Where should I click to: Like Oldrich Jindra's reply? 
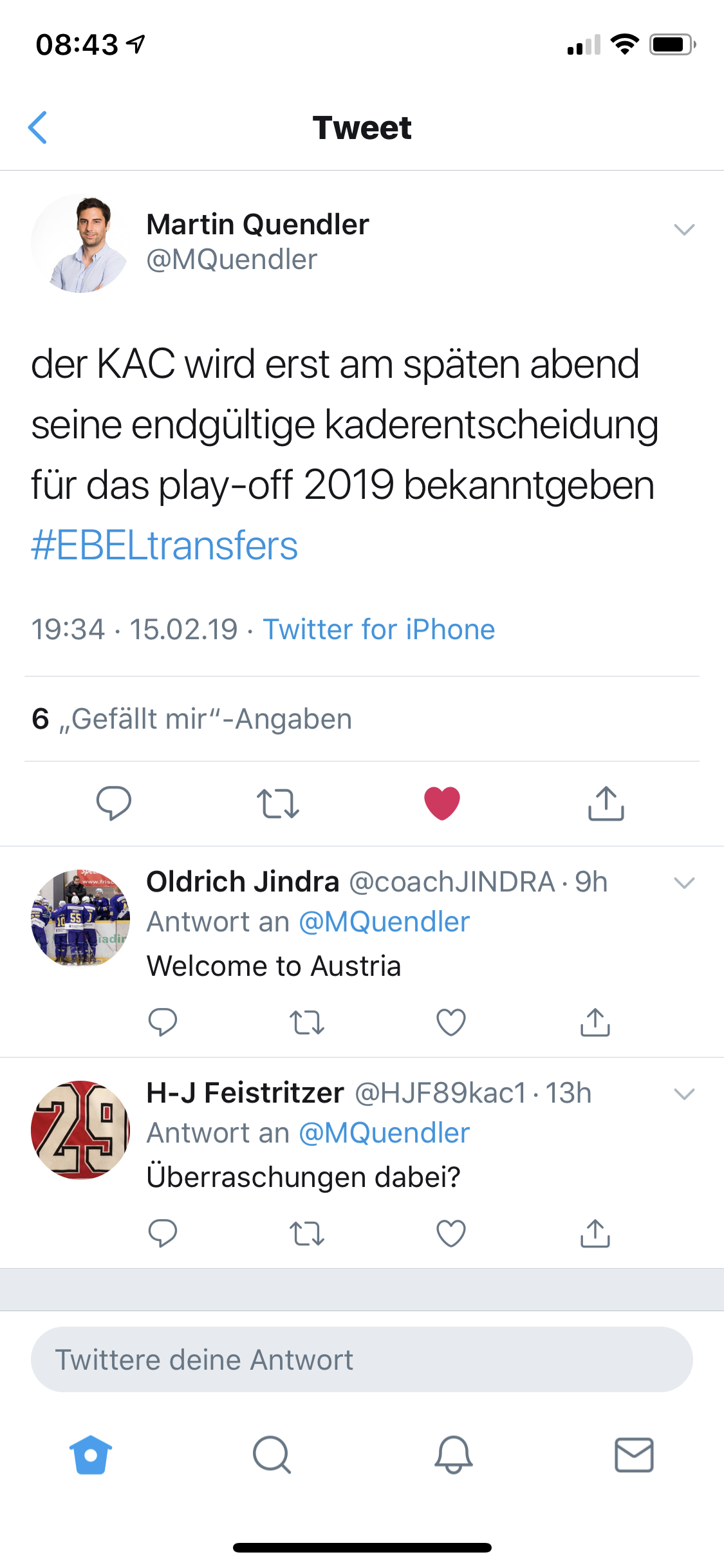[x=450, y=1022]
